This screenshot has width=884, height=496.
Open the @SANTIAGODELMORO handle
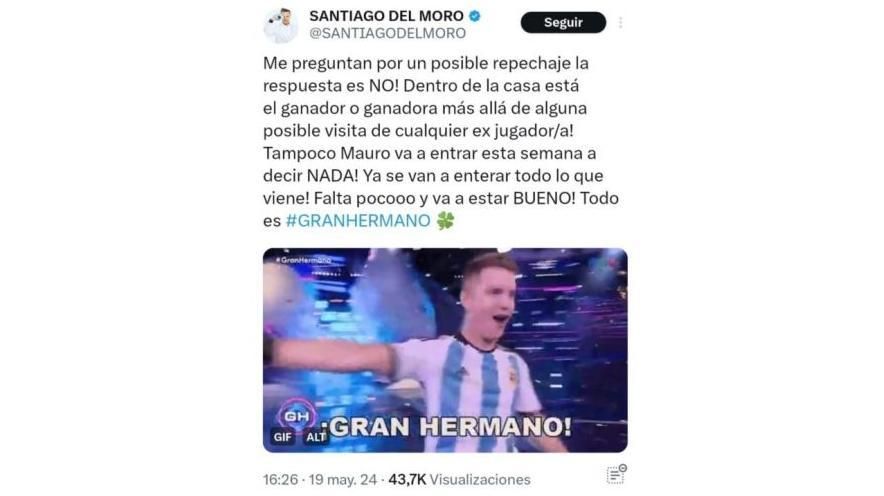pos(387,34)
